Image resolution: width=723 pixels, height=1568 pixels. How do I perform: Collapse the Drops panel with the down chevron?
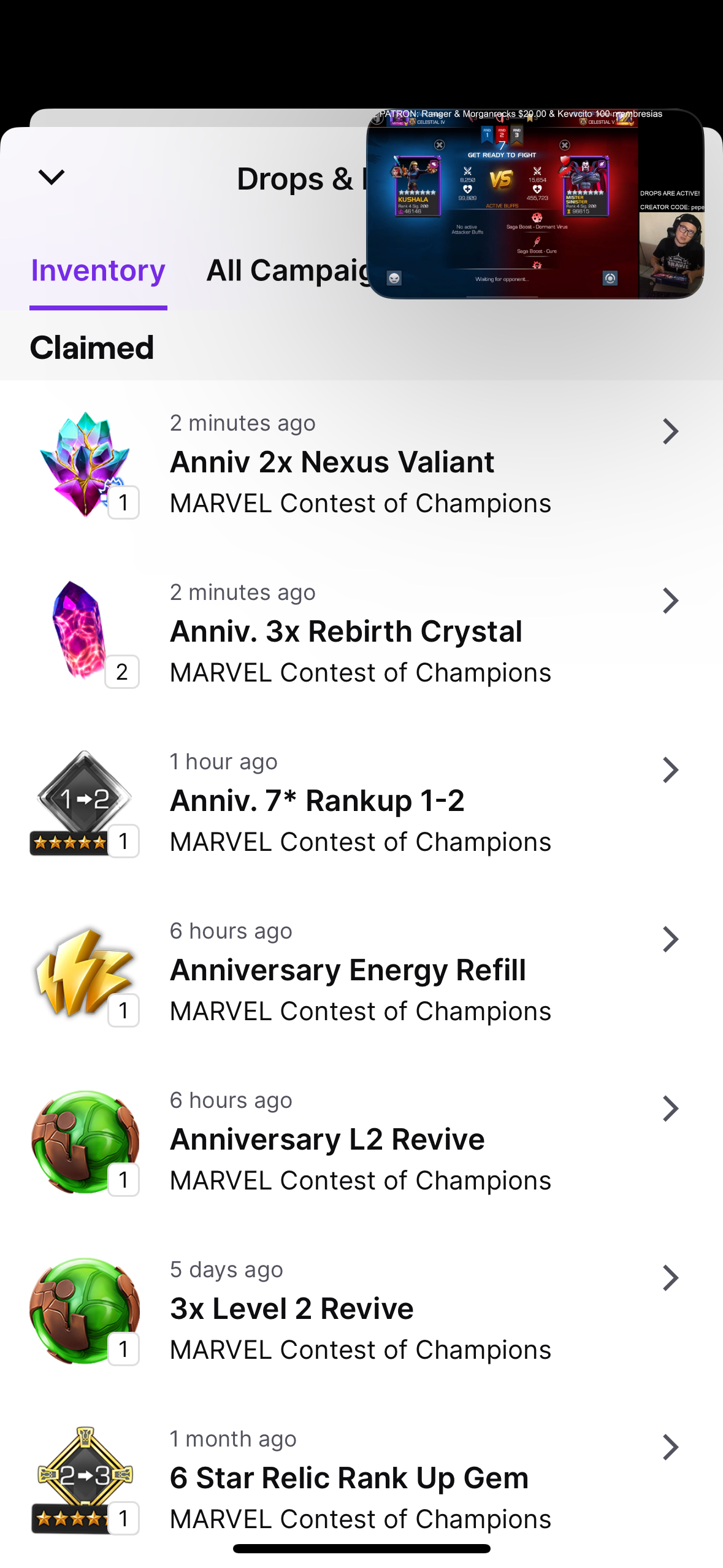(x=52, y=178)
